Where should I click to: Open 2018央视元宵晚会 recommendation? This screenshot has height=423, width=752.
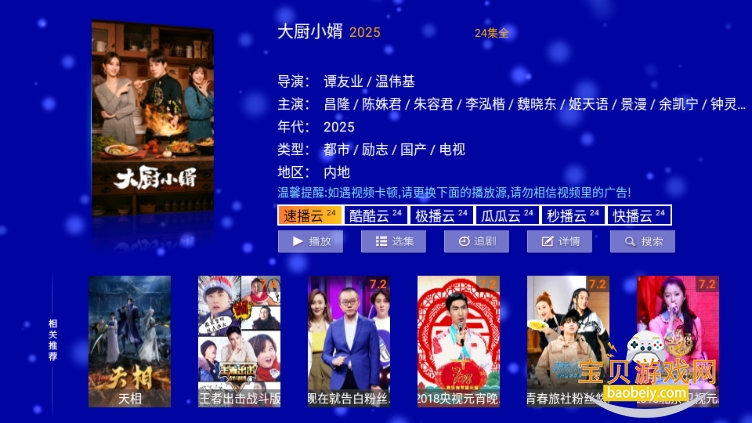click(x=458, y=342)
